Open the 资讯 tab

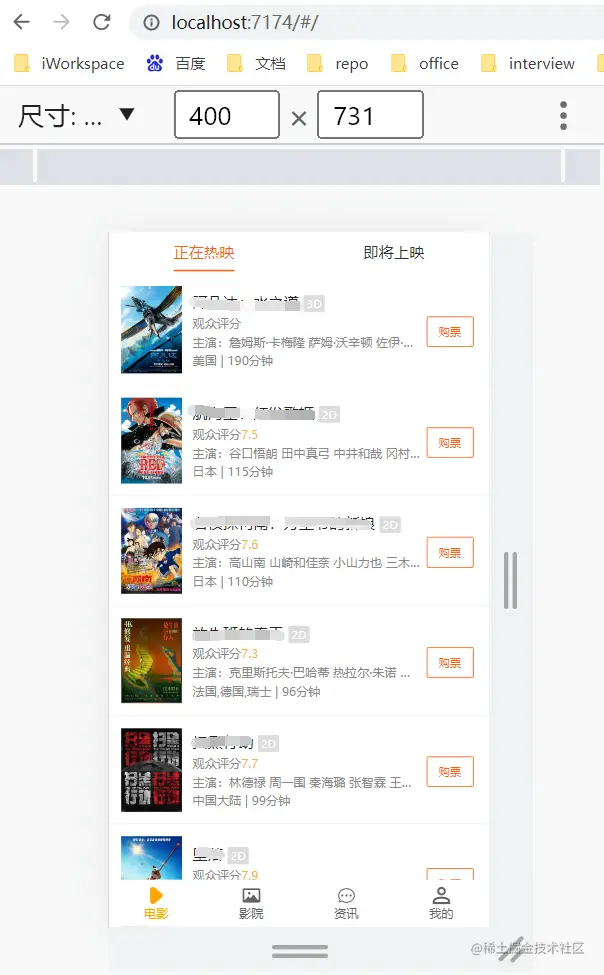tap(346, 903)
